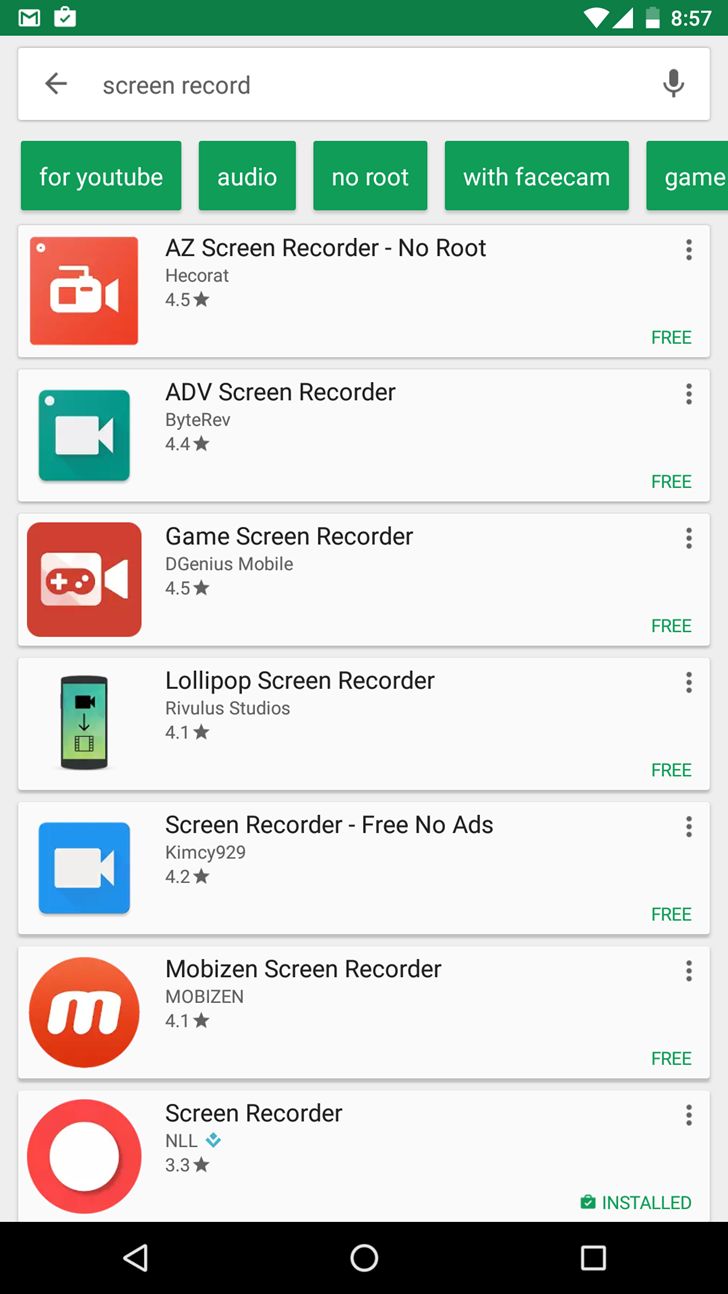Tap the AZ Screen Recorder app icon
The image size is (728, 1294).
tap(84, 291)
